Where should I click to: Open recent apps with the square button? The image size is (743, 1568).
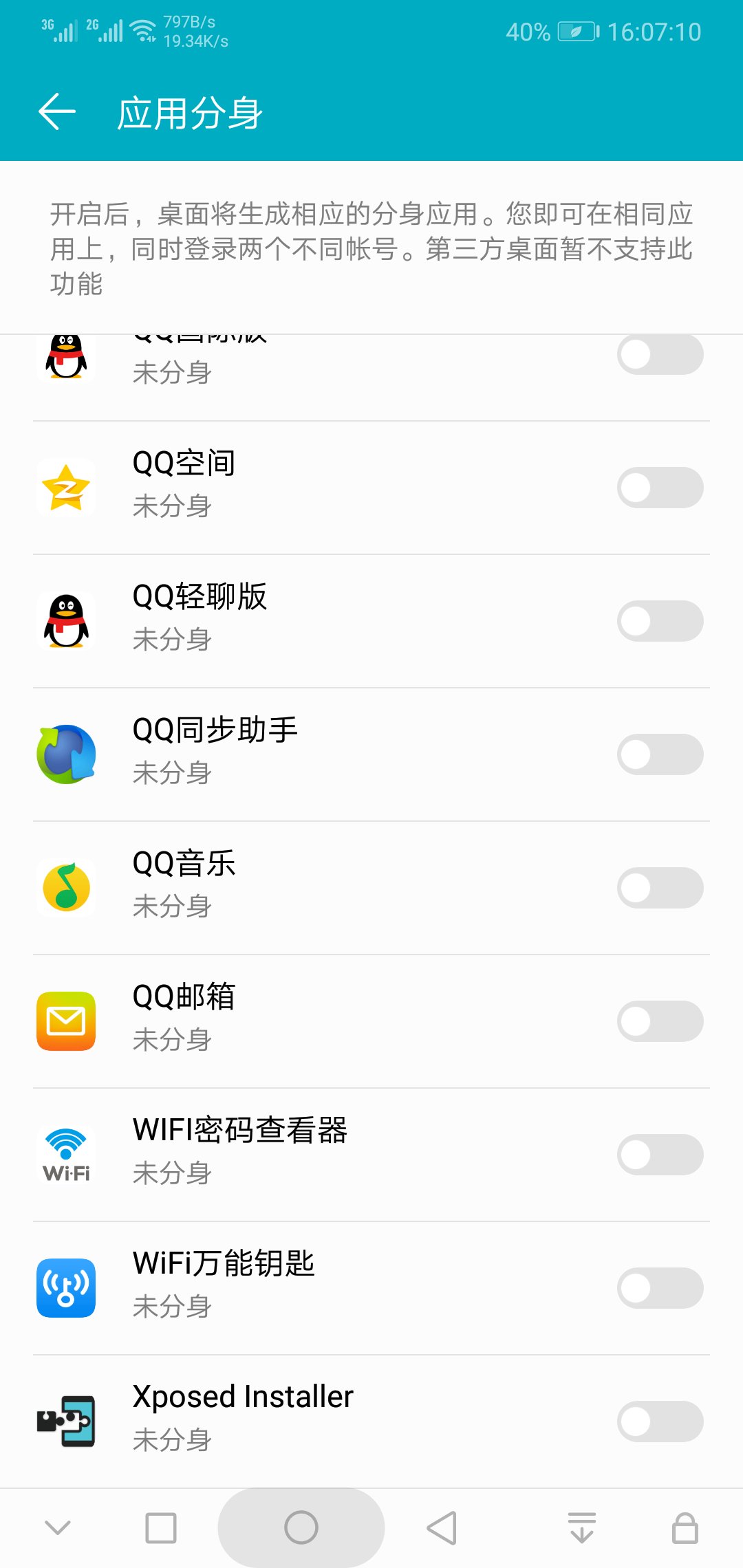click(x=161, y=1527)
